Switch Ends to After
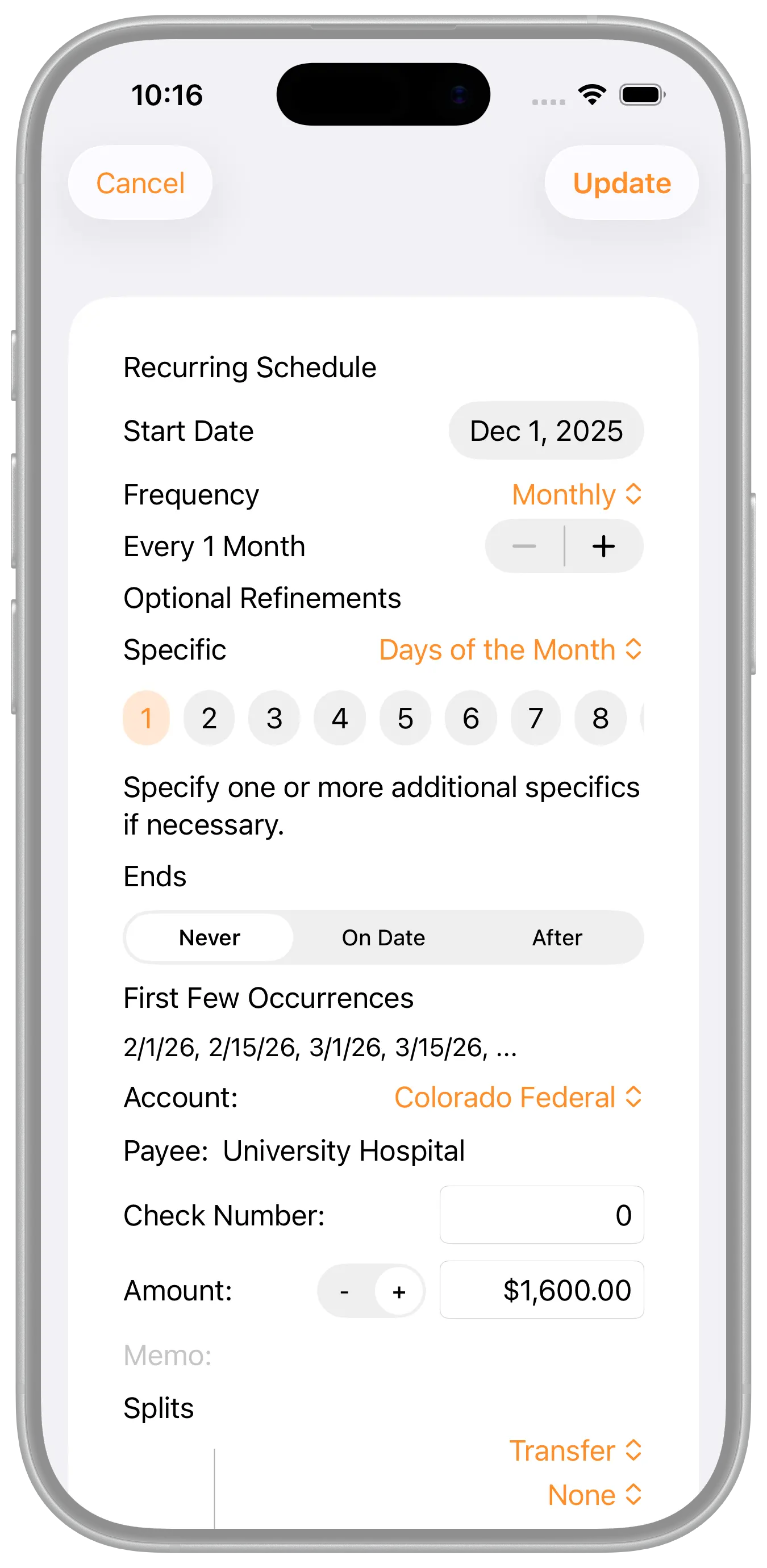 point(557,937)
